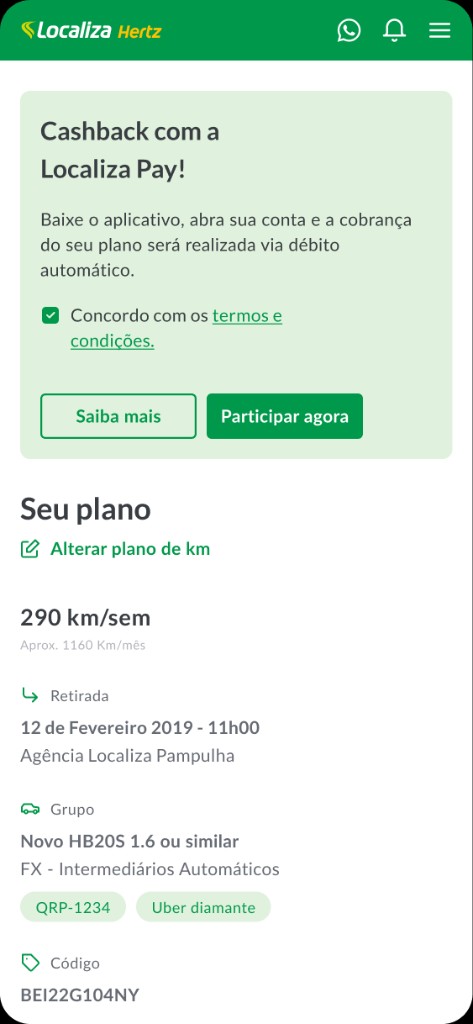Open the WhatsApp contact icon
This screenshot has height=1024, width=473.
click(349, 30)
